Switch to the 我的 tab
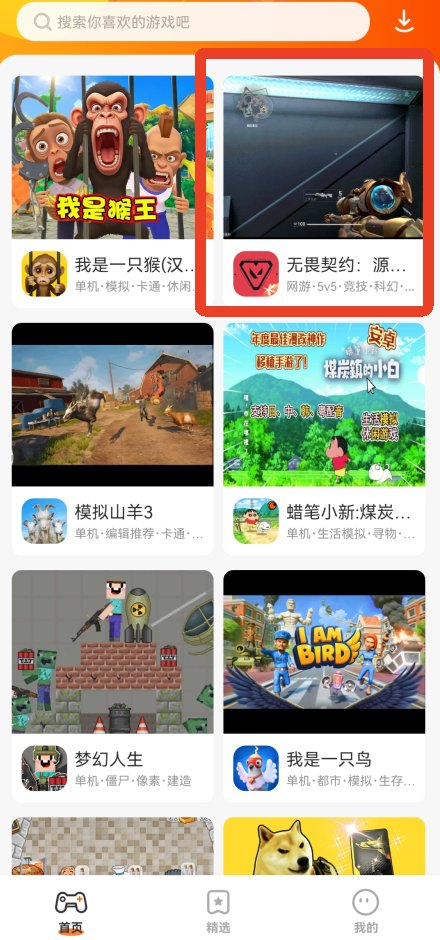 (366, 911)
